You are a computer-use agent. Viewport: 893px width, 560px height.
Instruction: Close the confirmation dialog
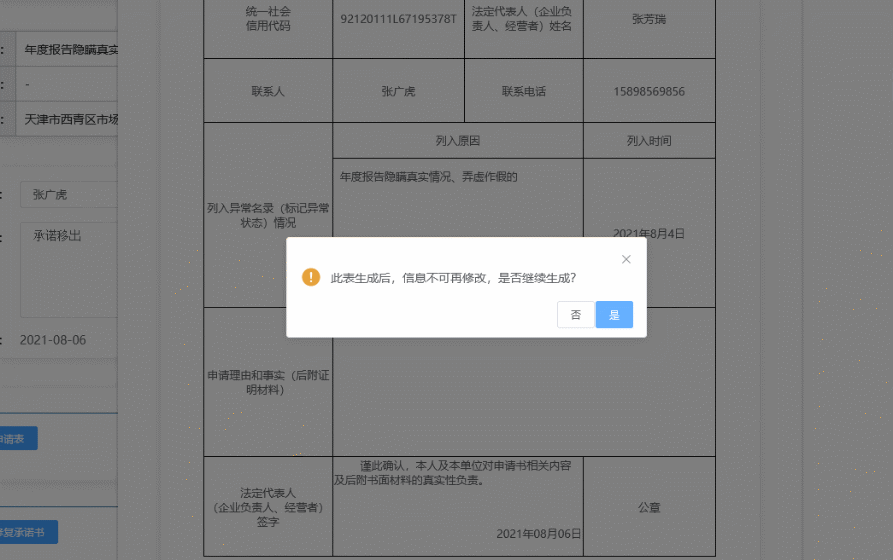tap(626, 260)
